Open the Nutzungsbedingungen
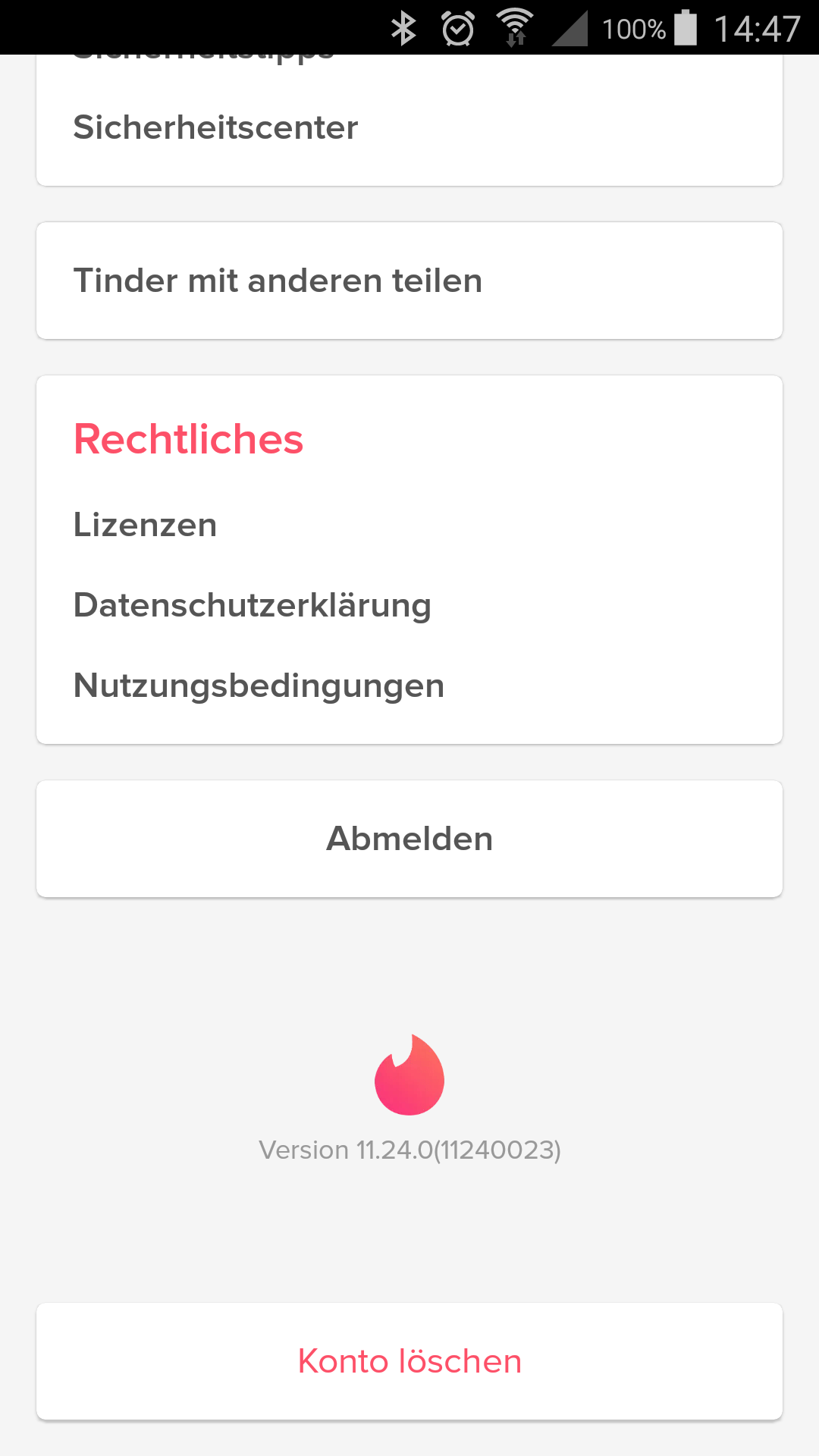This screenshot has width=819, height=1456. (259, 686)
